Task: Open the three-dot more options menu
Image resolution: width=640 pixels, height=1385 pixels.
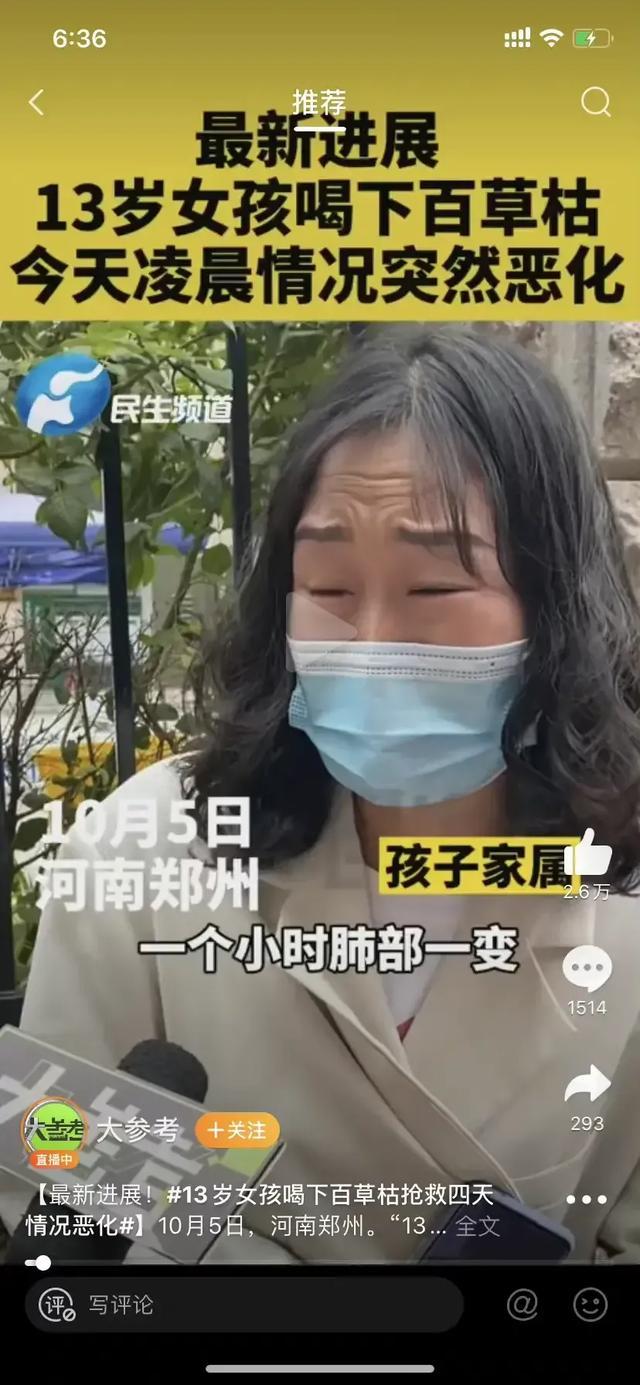Action: [x=586, y=1199]
